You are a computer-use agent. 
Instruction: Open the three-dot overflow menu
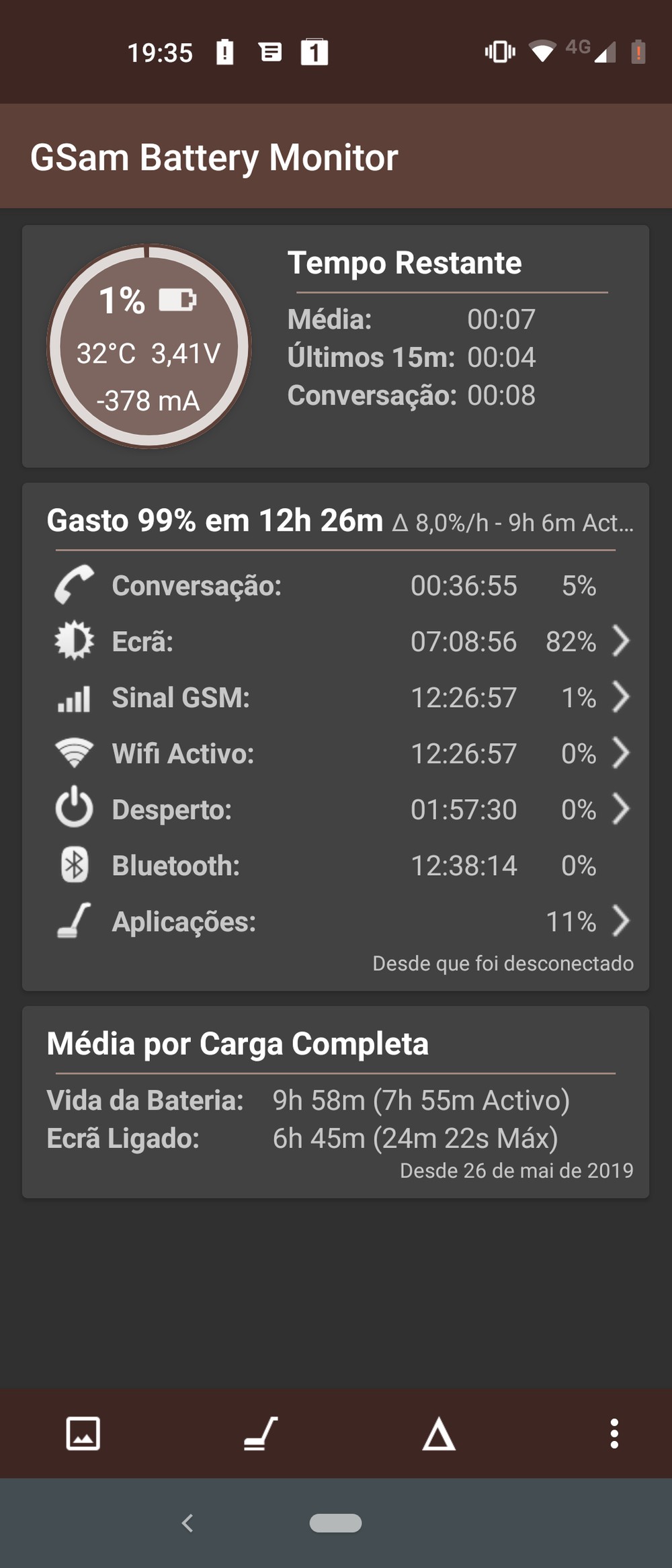pos(614,1434)
